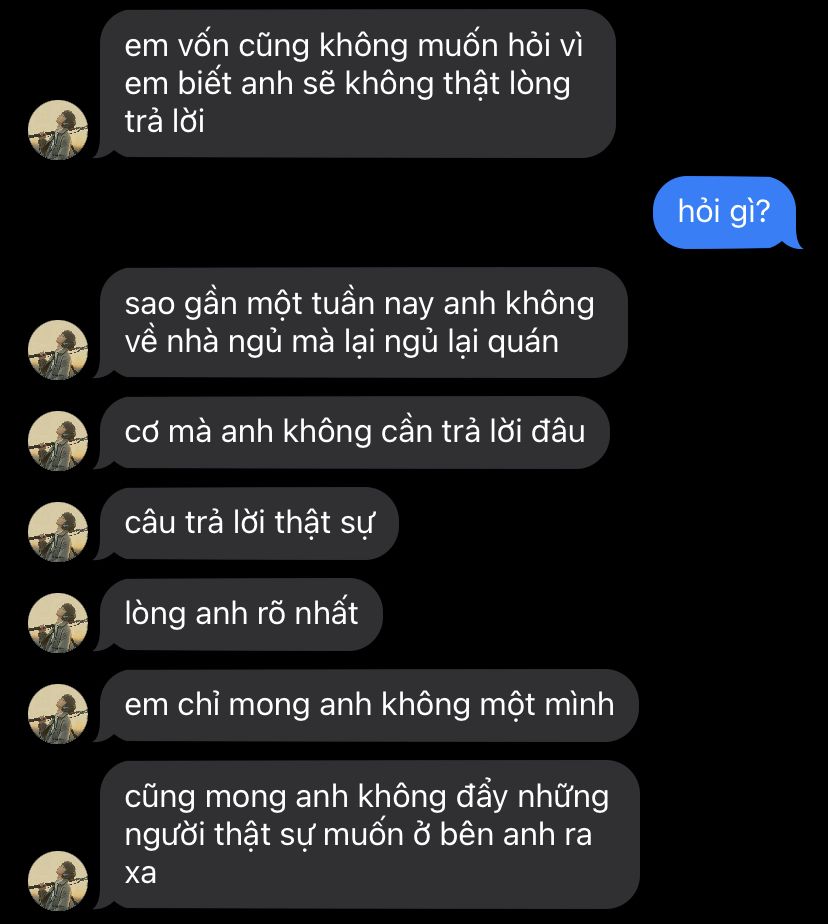Open the avatar next to "lòng anh rõ nhất"
Screen dimensions: 828x924
pyautogui.click(x=58, y=623)
